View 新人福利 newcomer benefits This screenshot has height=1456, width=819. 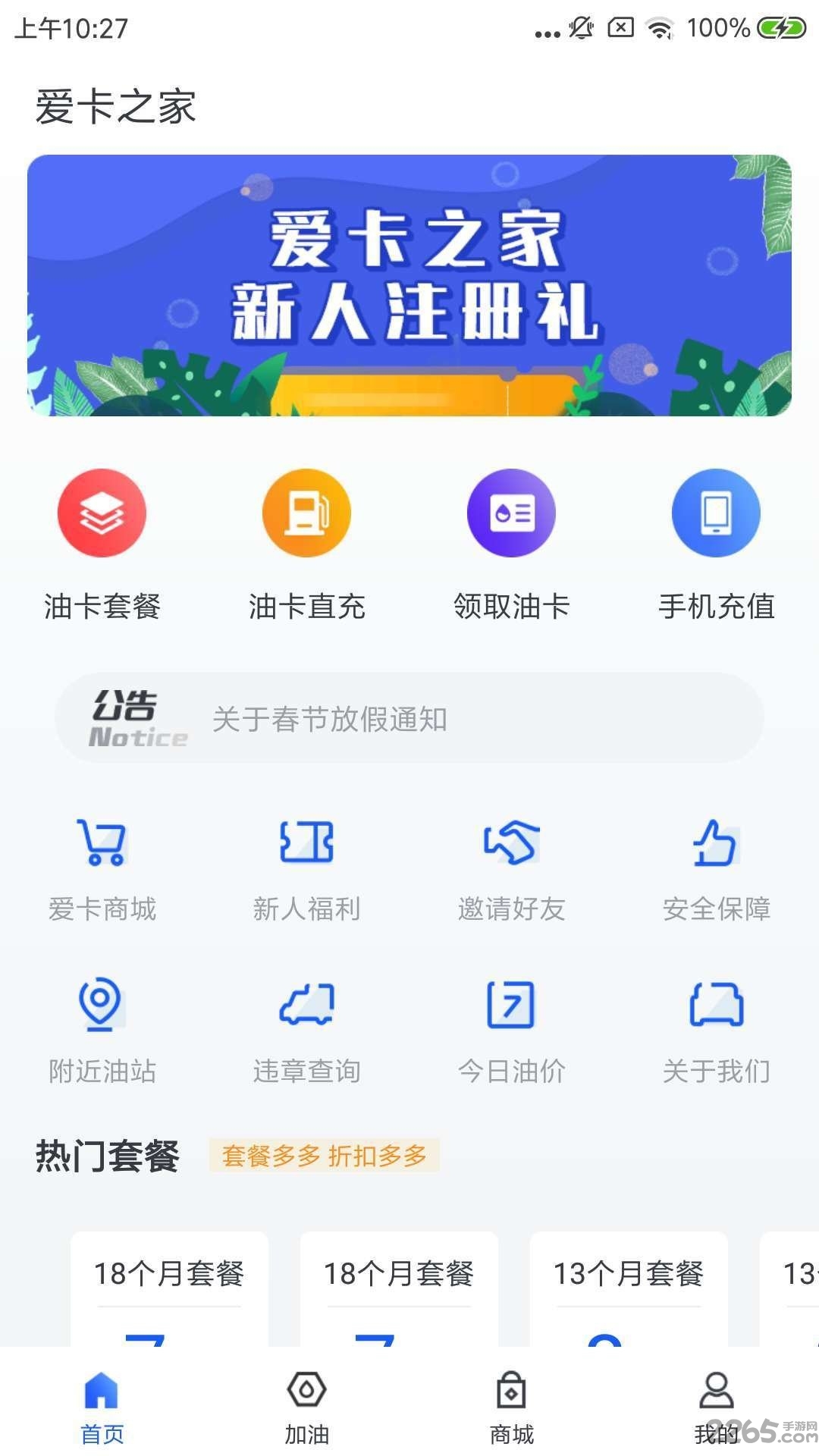[x=306, y=868]
